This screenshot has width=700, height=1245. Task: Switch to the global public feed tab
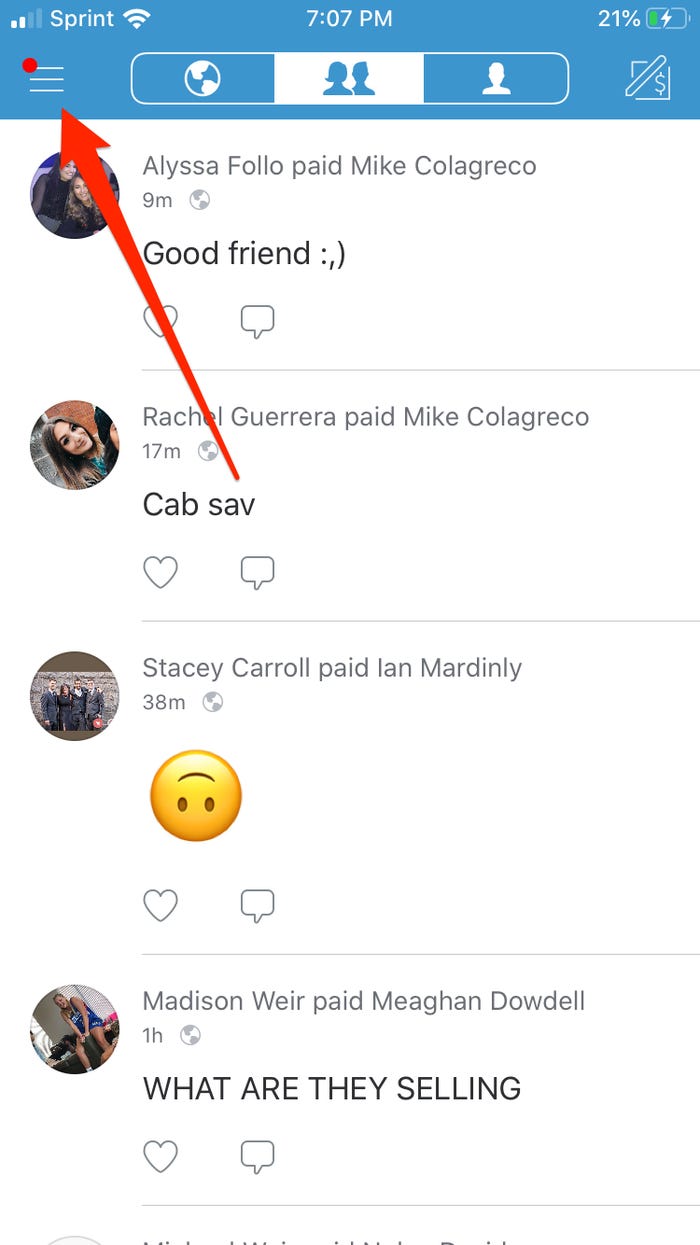pos(203,78)
